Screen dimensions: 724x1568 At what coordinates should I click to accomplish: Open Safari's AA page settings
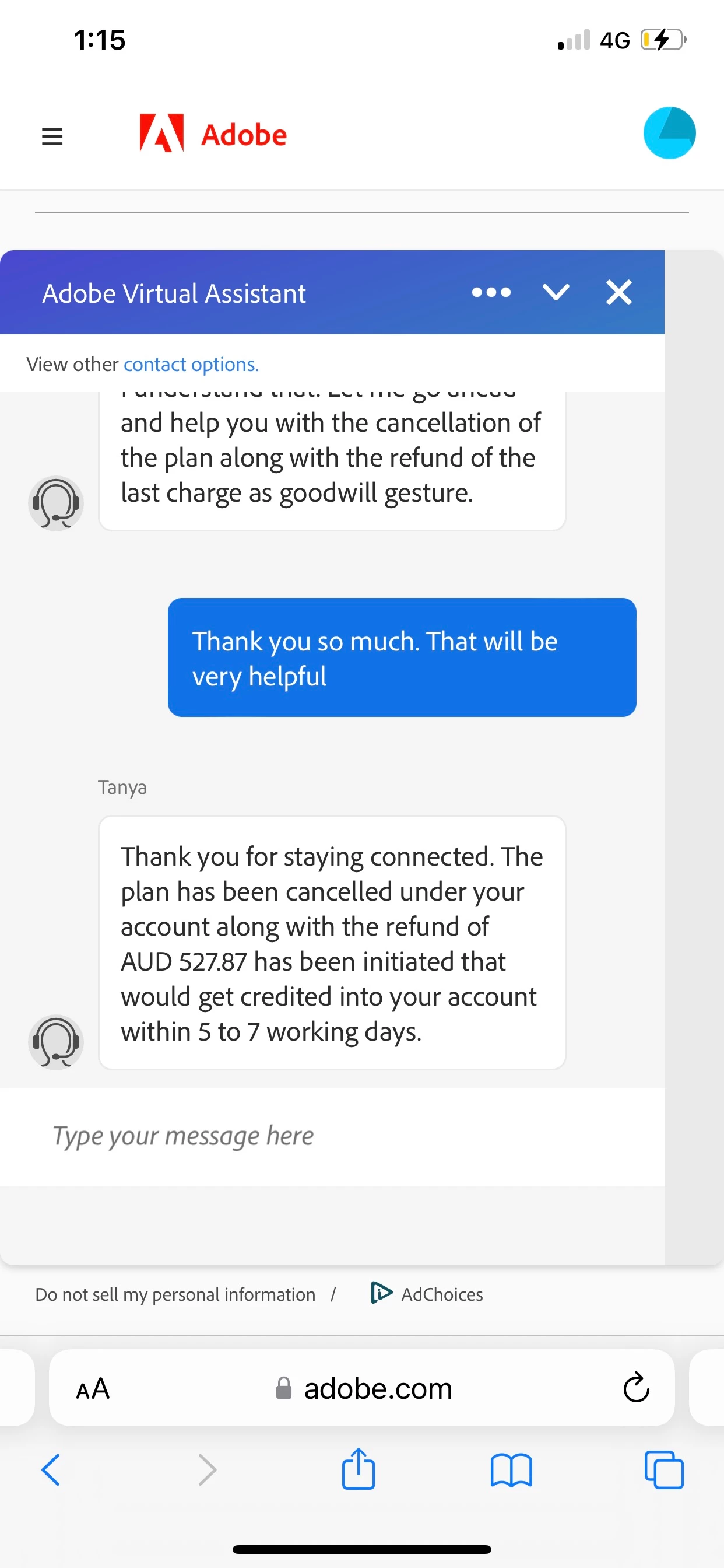pyautogui.click(x=93, y=1388)
